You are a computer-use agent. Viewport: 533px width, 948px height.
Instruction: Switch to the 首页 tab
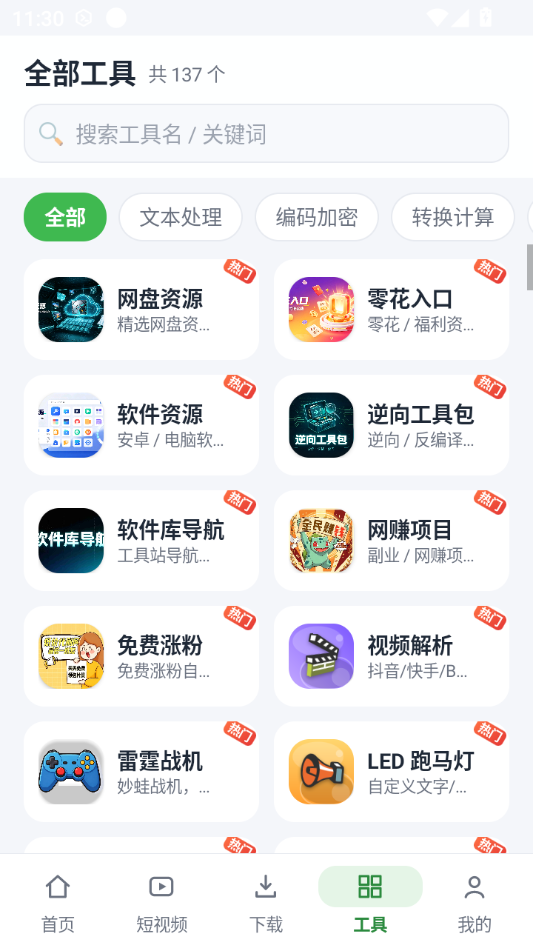click(x=57, y=902)
